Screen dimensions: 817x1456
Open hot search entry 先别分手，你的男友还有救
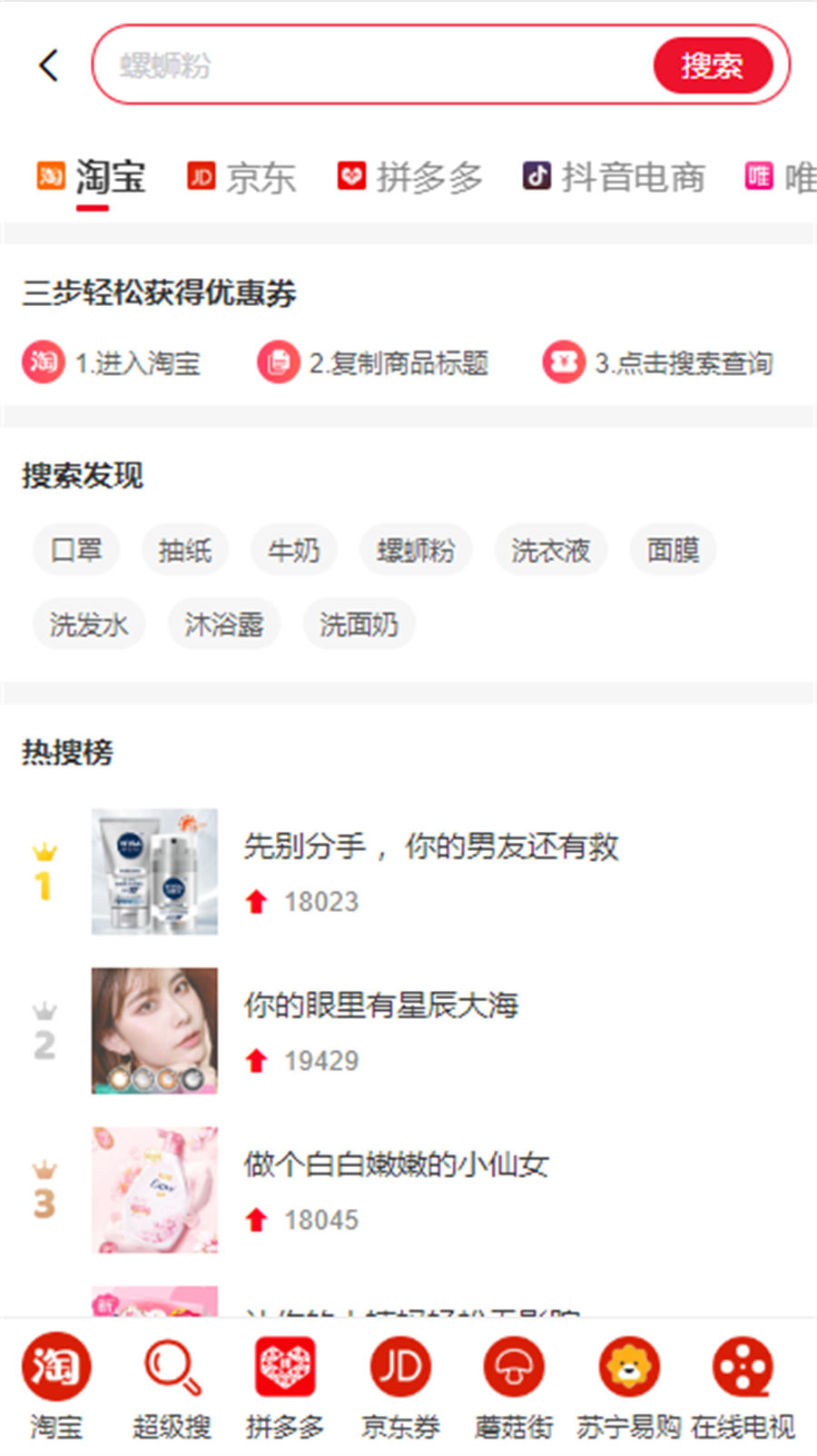pos(431,847)
